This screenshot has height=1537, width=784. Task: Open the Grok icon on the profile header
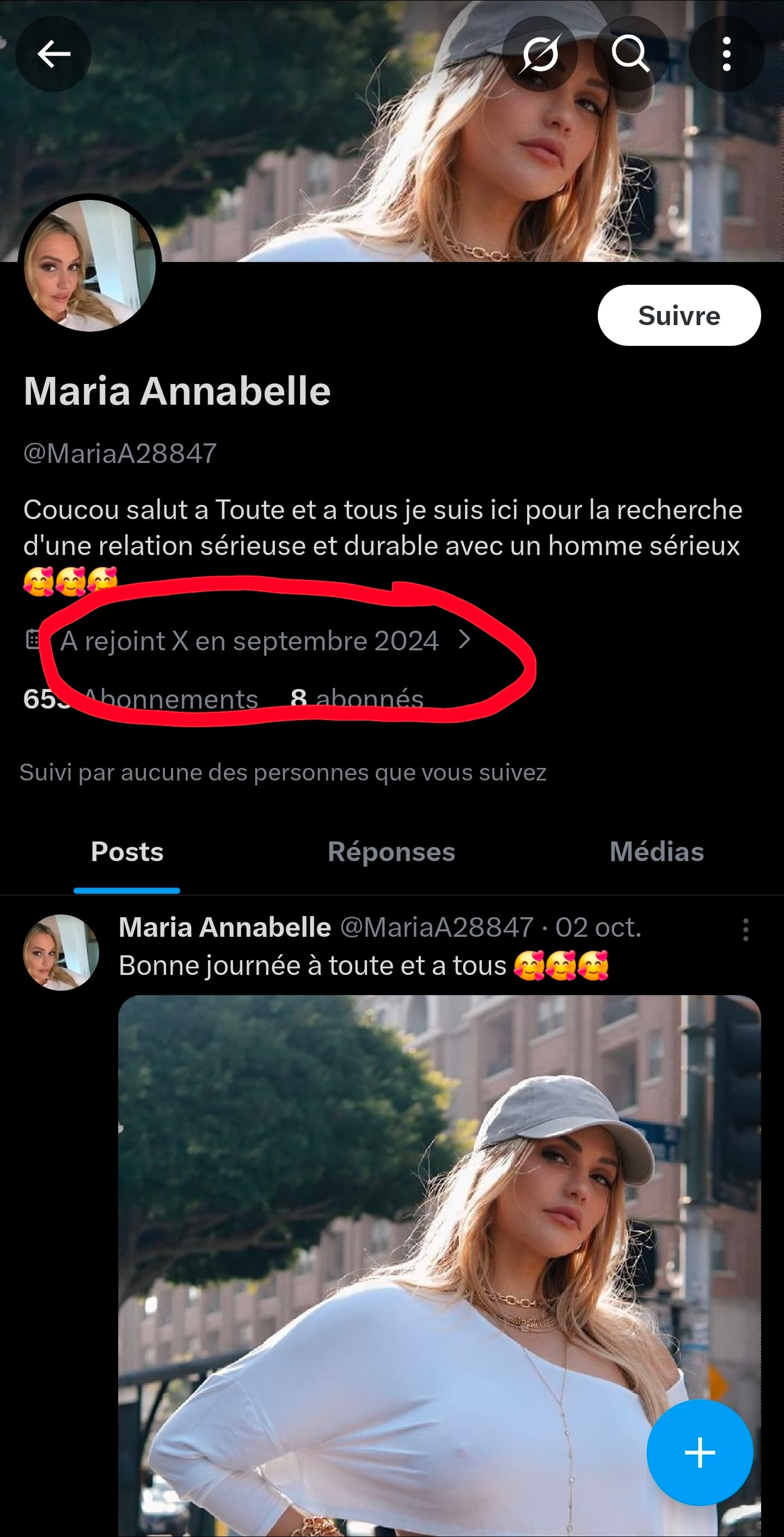pyautogui.click(x=540, y=54)
